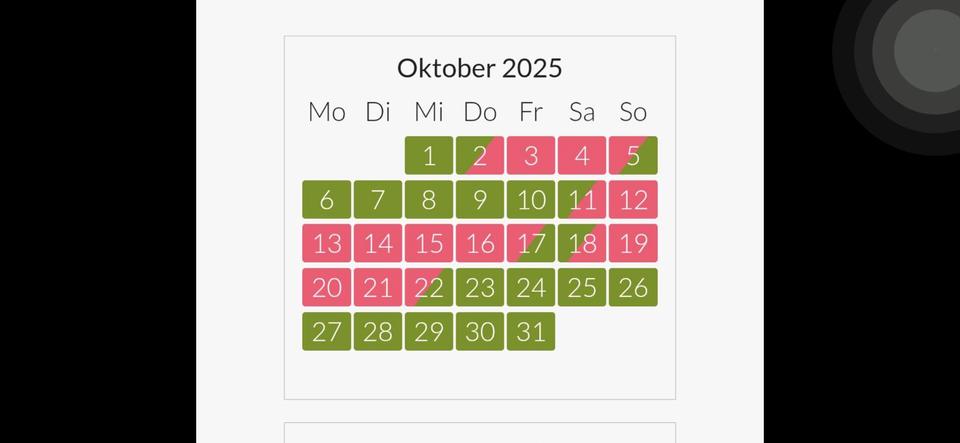This screenshot has height=443, width=960.
Task: Choose day 31 in the calendar
Action: [x=531, y=332]
